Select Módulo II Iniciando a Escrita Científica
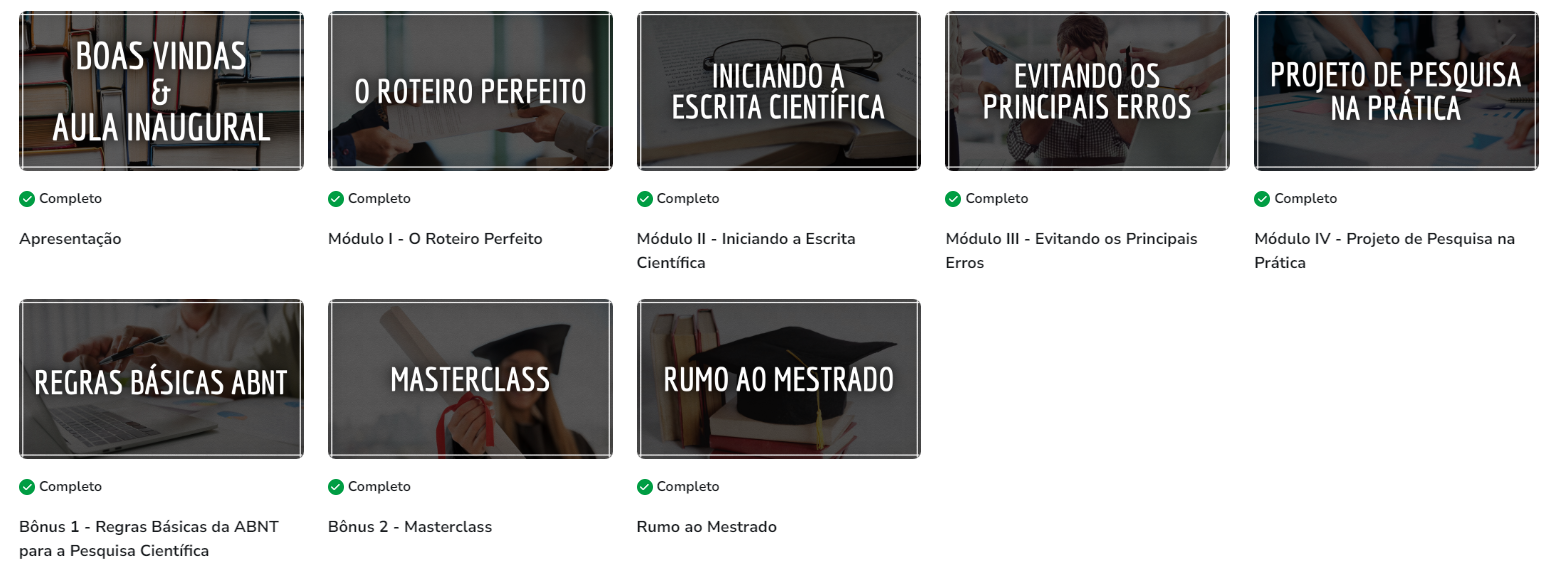 778,91
